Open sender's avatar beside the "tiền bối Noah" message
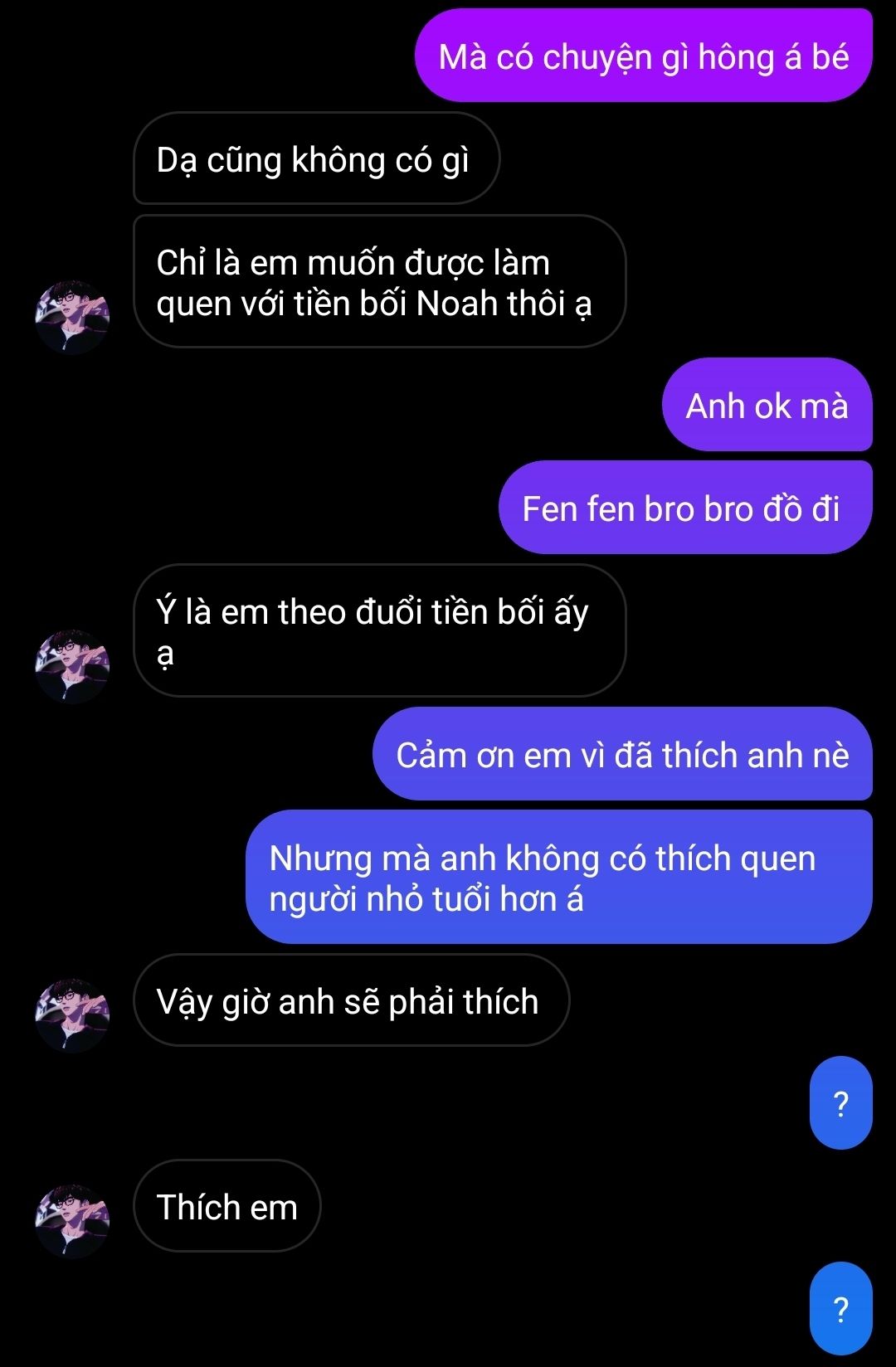Image resolution: width=896 pixels, height=1367 pixels. click(72, 318)
